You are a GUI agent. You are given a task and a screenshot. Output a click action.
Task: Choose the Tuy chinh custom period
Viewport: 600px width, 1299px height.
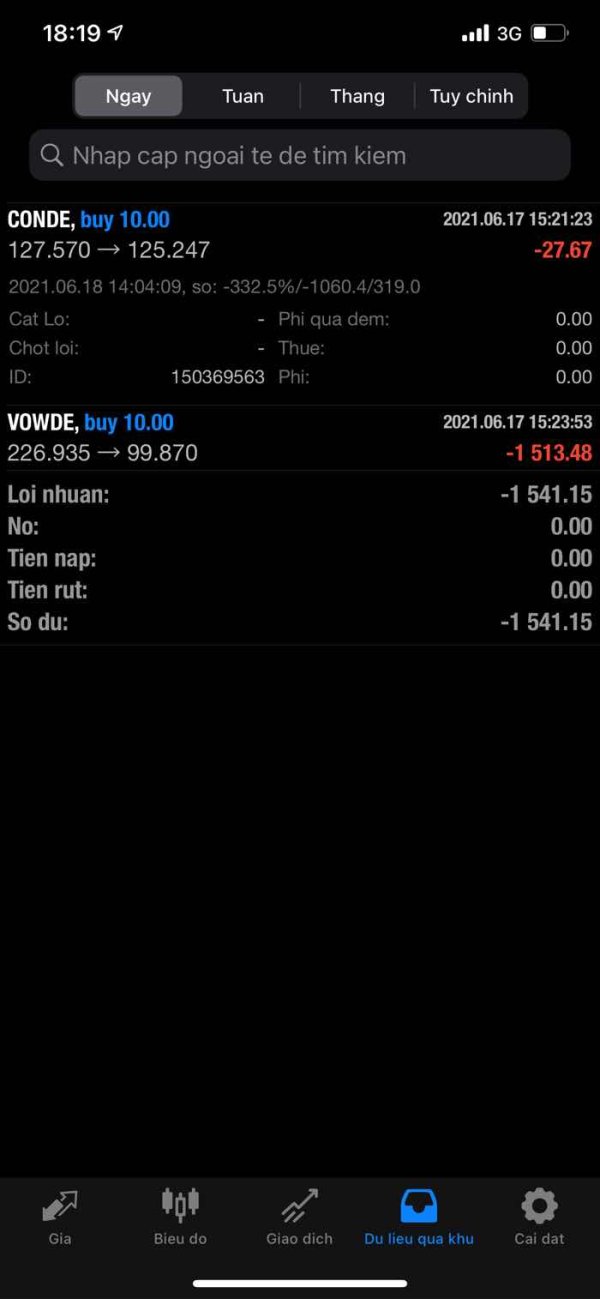point(471,96)
